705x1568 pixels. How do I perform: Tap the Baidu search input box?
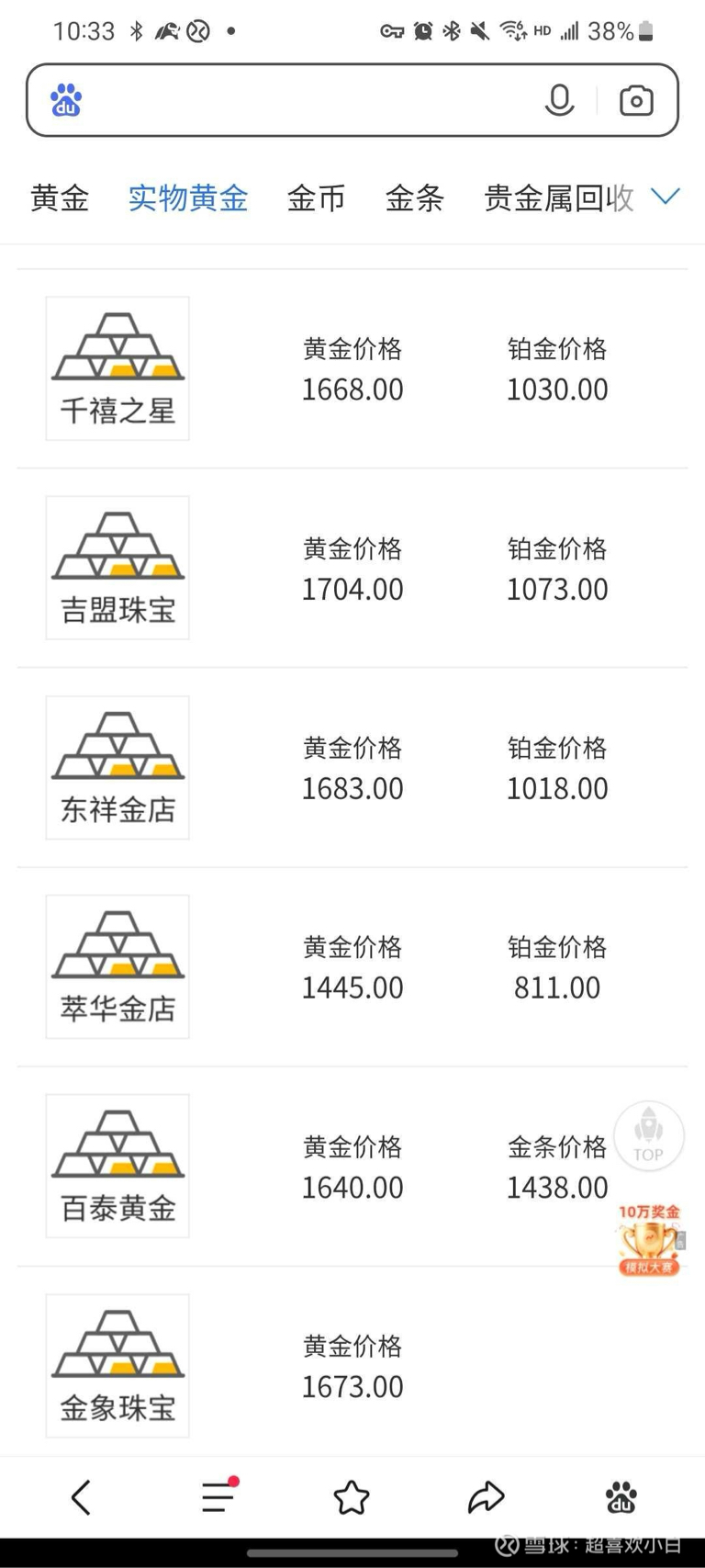tap(303, 100)
